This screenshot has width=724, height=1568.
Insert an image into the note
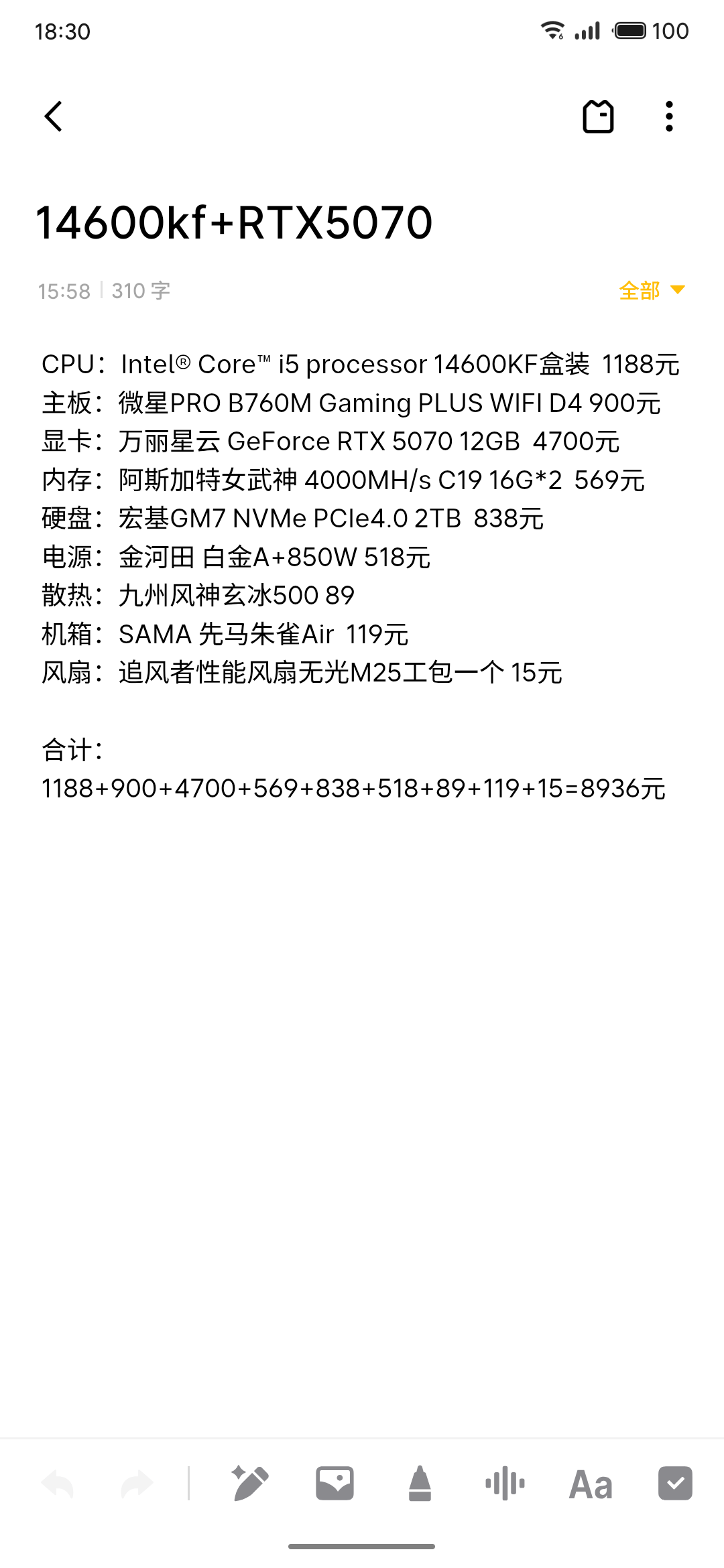tap(335, 1483)
